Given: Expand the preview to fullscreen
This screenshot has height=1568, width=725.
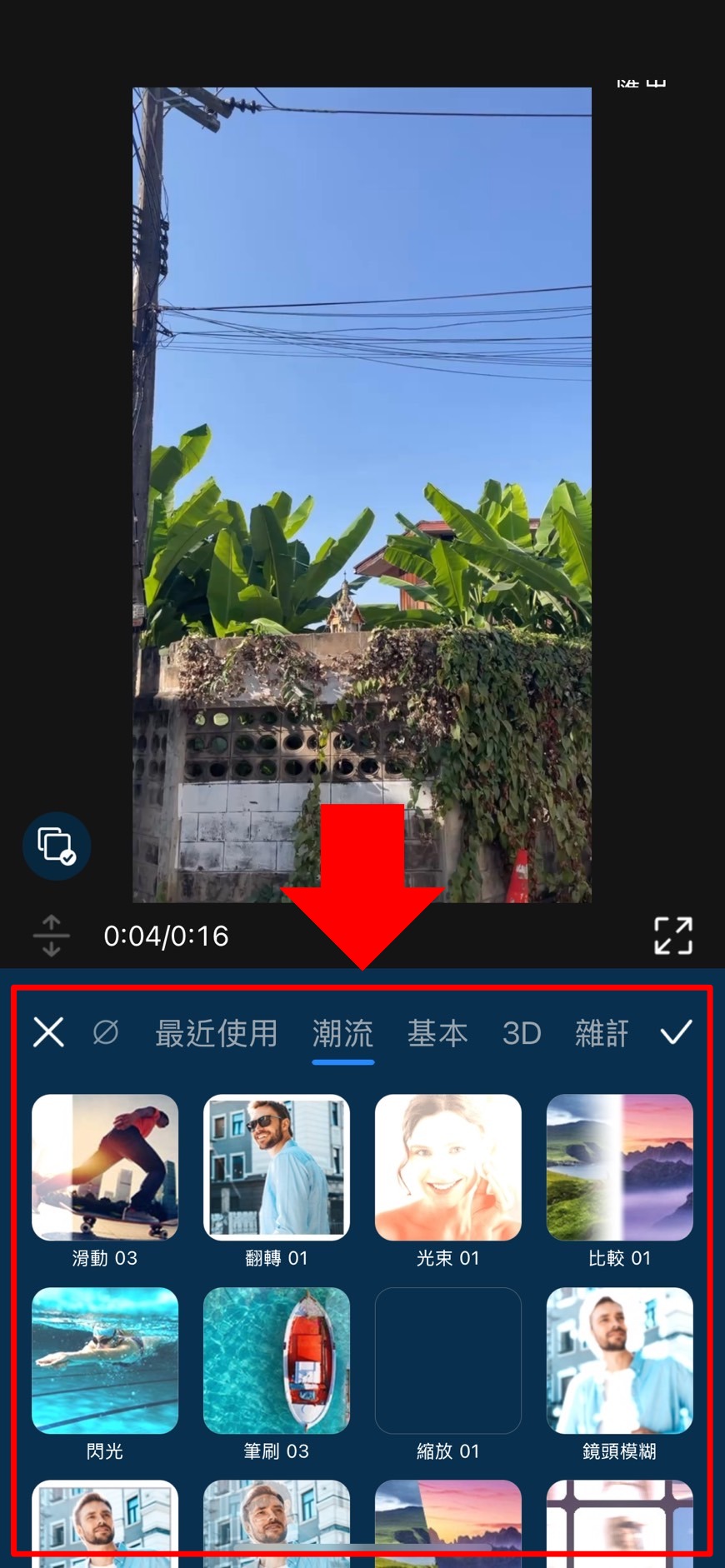Looking at the screenshot, I should (673, 936).
